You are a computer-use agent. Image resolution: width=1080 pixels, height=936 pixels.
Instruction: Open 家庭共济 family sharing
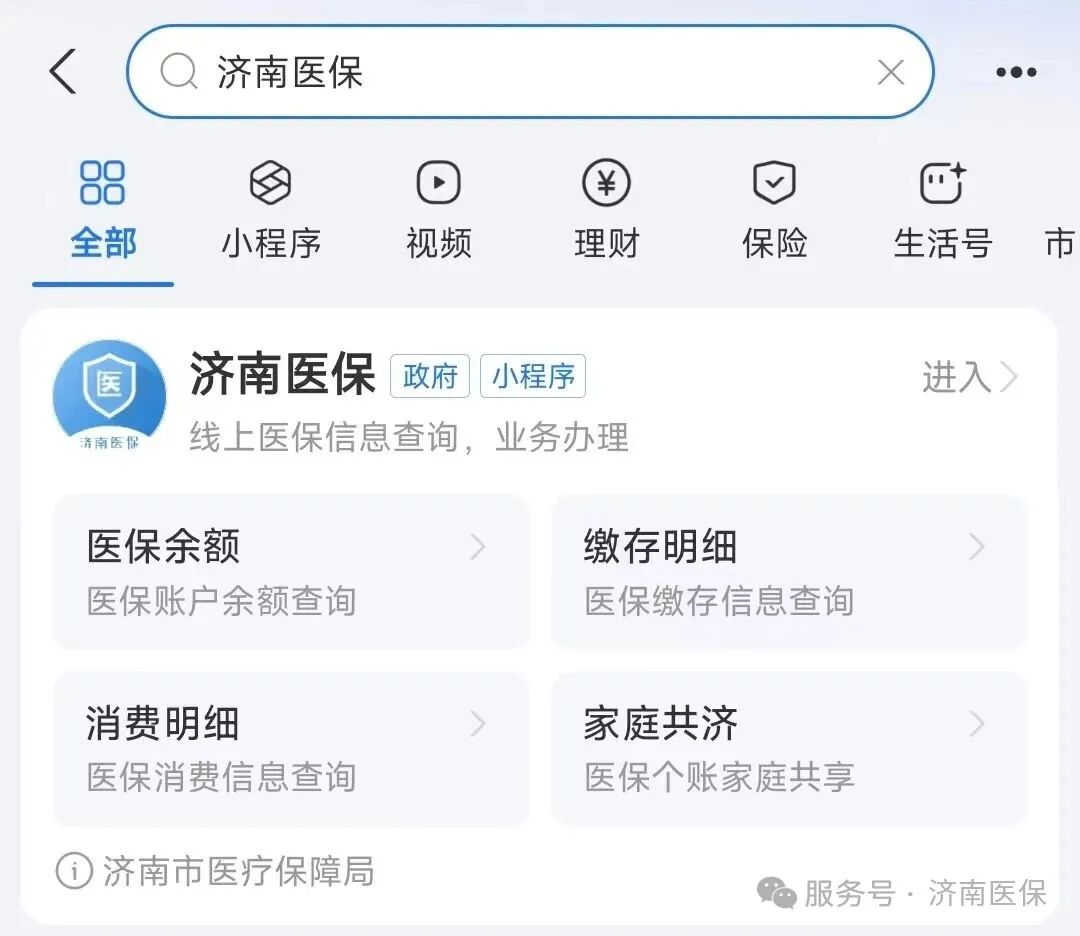pyautogui.click(x=788, y=749)
